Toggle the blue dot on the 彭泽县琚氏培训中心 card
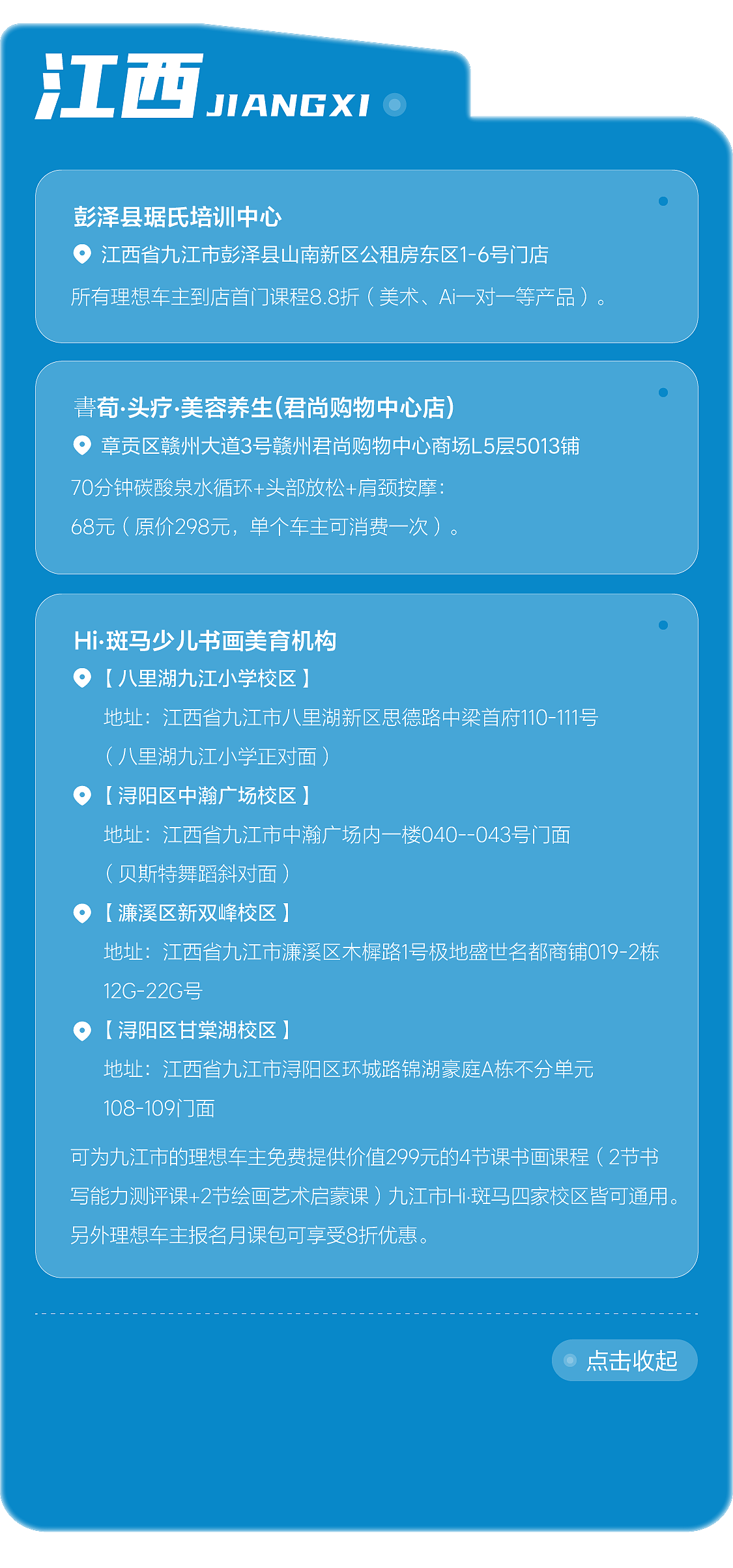 (663, 202)
